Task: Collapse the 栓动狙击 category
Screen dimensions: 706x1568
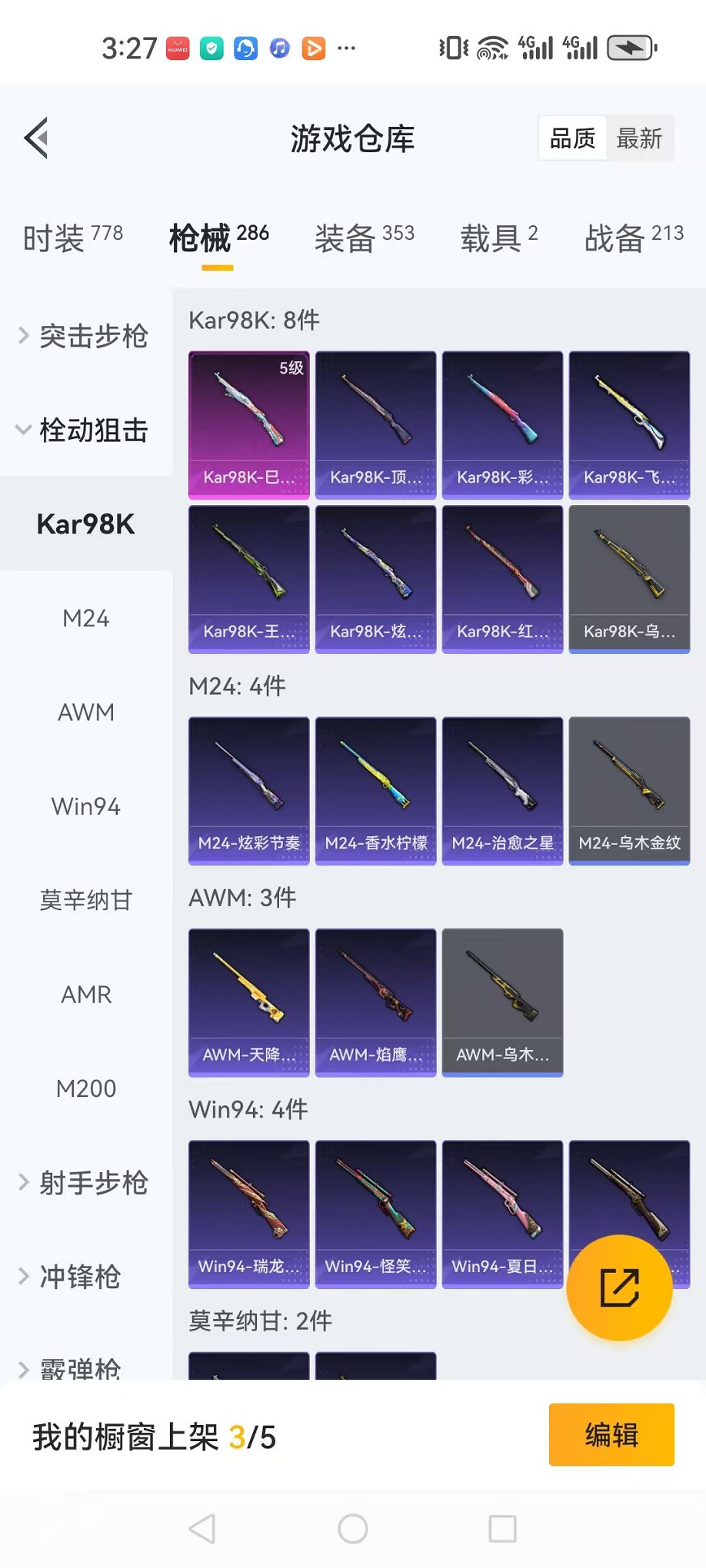Action: click(85, 430)
